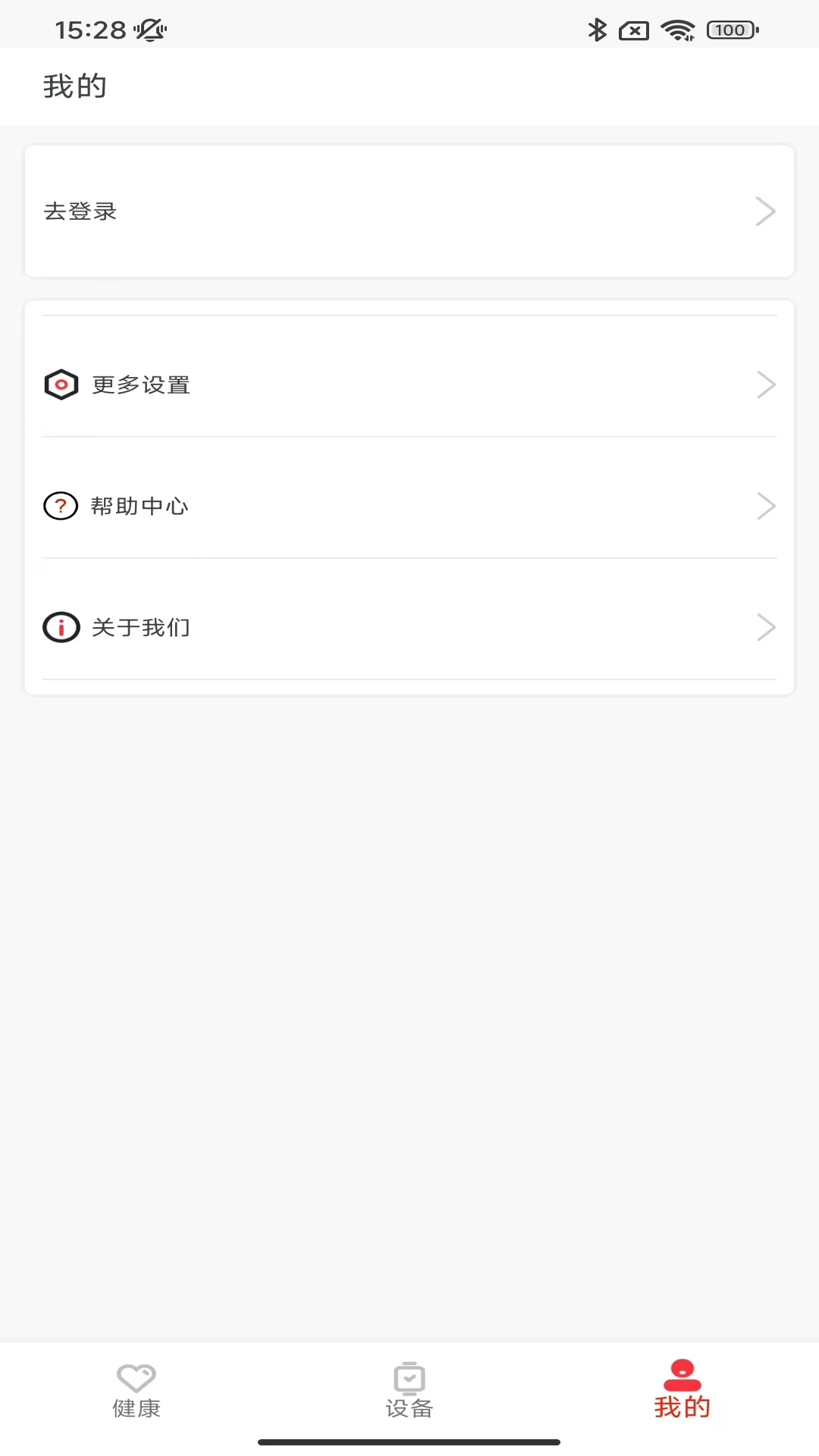Tap 去登录 to sign in
The width and height of the screenshot is (819, 1456).
80,211
